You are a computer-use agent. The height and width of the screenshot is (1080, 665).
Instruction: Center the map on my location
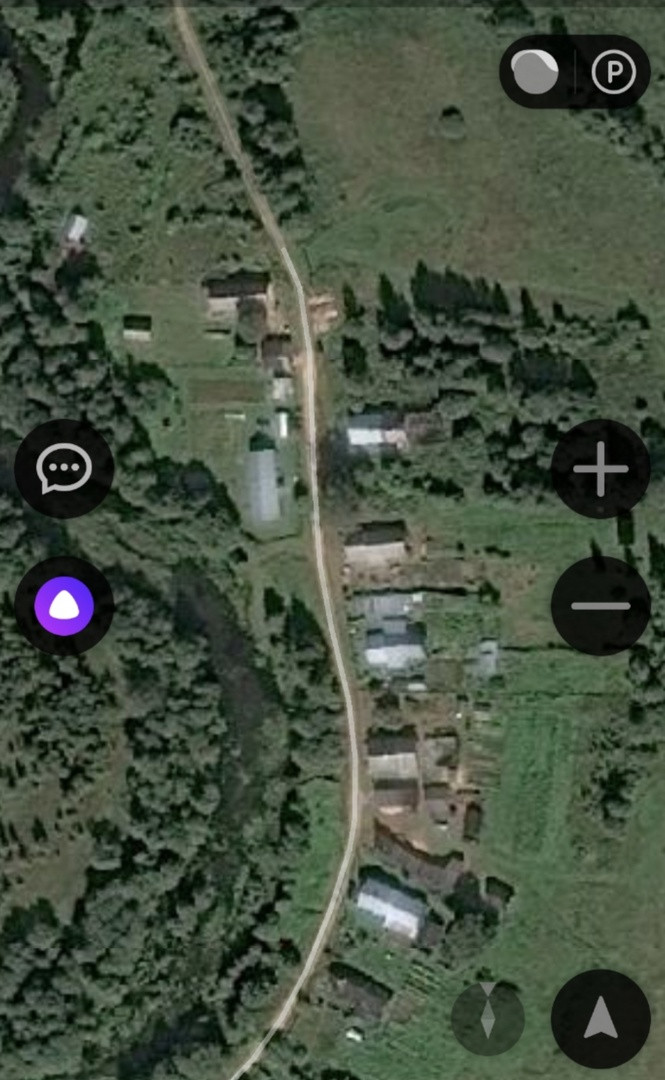(600, 1019)
